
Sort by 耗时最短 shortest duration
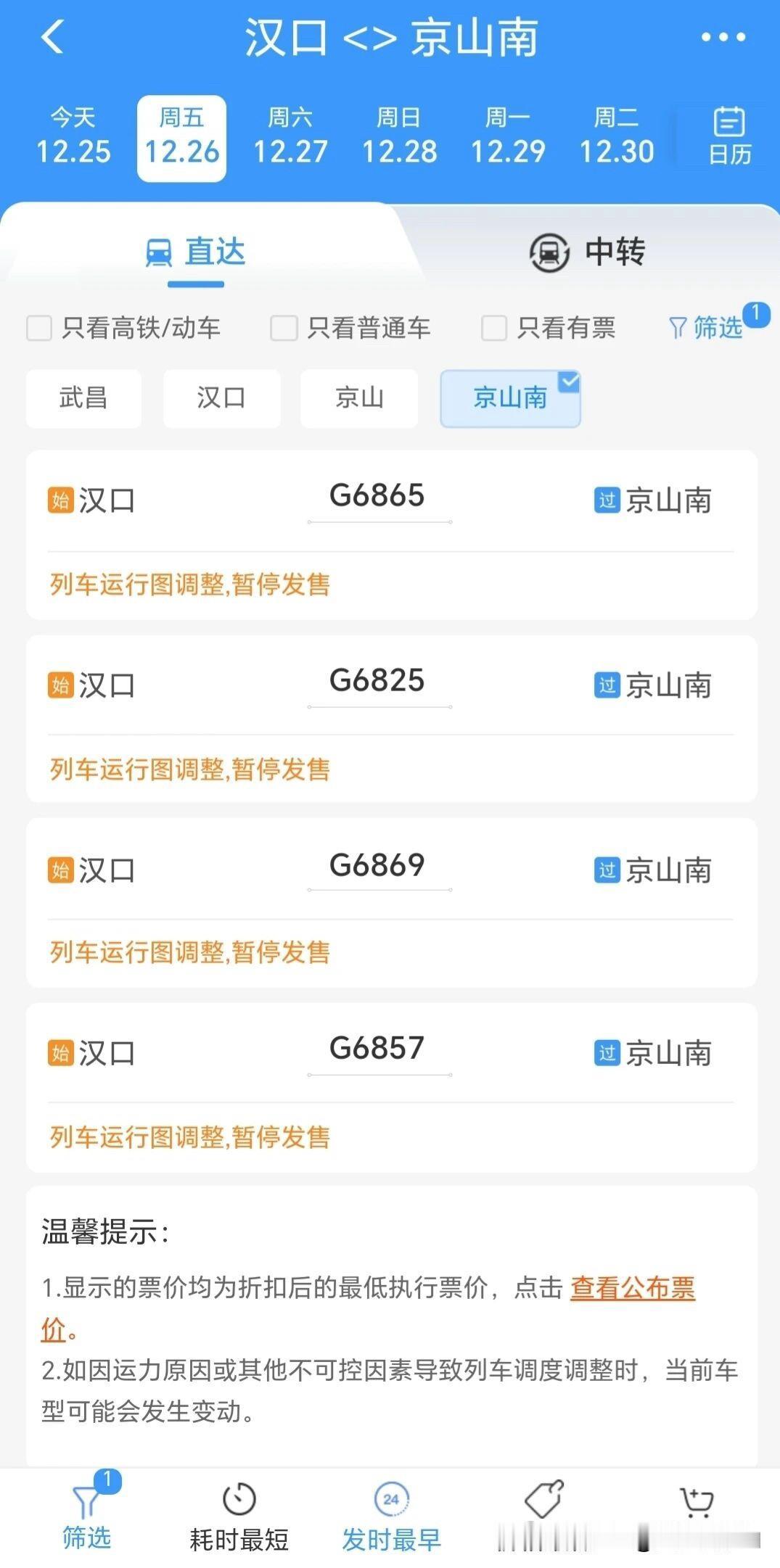pyautogui.click(x=239, y=1517)
